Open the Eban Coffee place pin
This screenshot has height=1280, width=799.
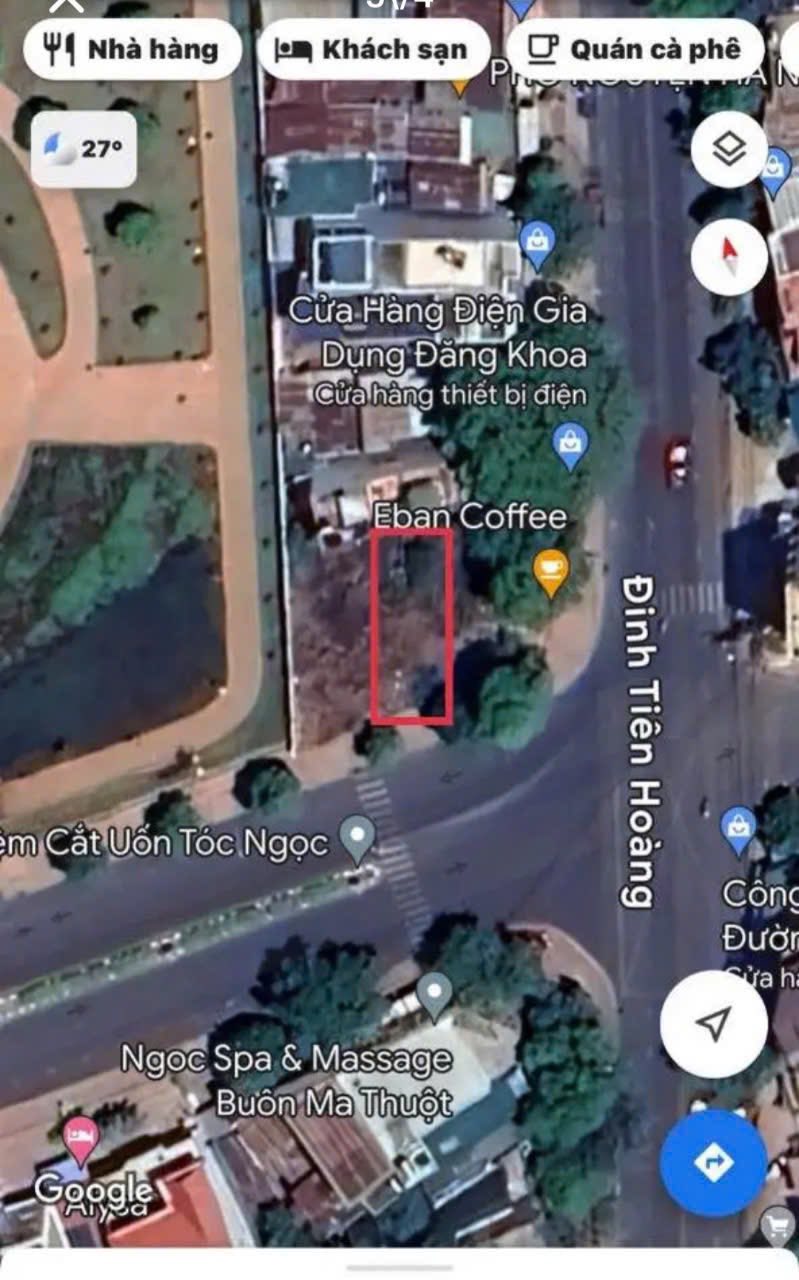pyautogui.click(x=549, y=570)
